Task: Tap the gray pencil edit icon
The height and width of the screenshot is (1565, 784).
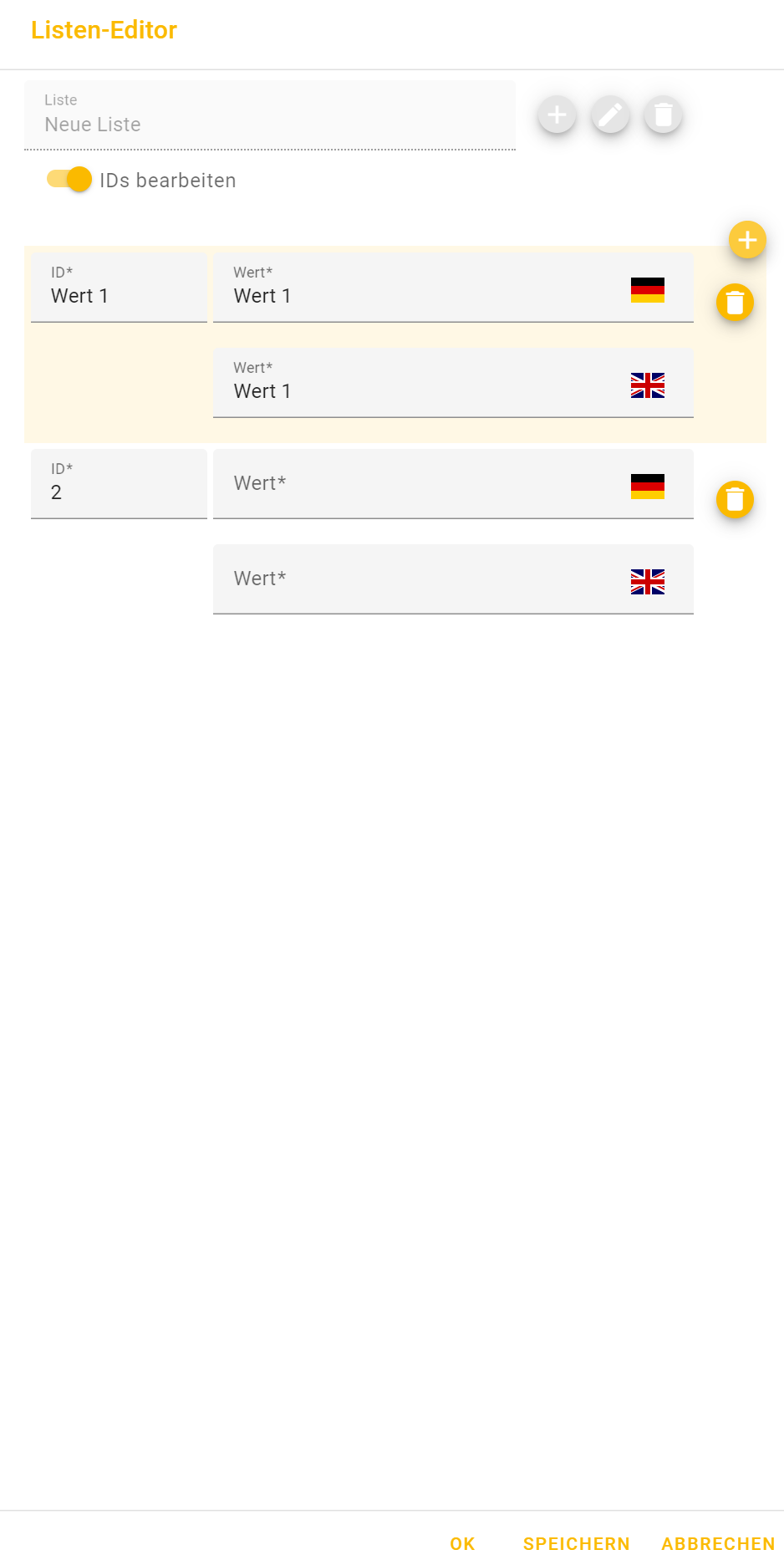Action: coord(611,115)
